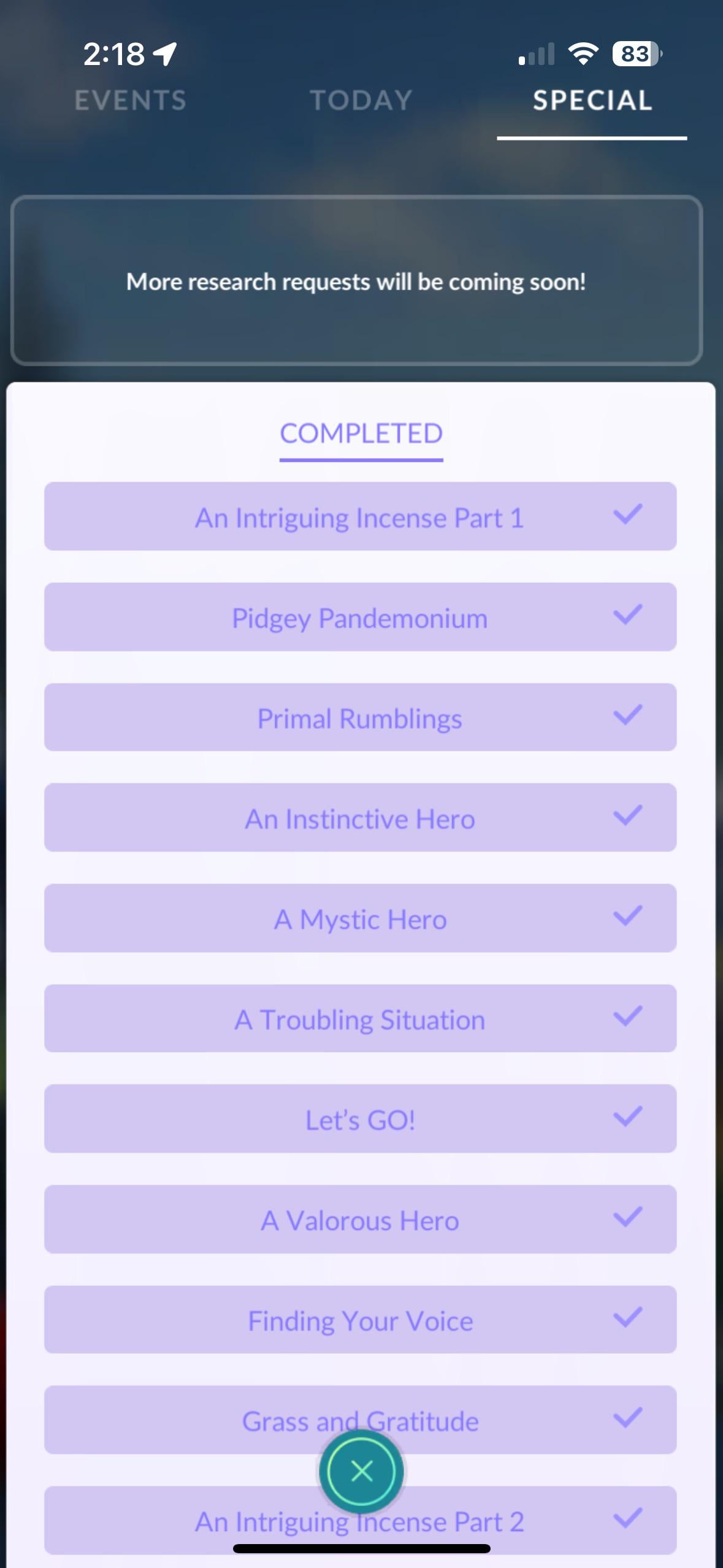View the Primal Rumblings research
Image resolution: width=723 pixels, height=1568 pixels.
coord(360,718)
